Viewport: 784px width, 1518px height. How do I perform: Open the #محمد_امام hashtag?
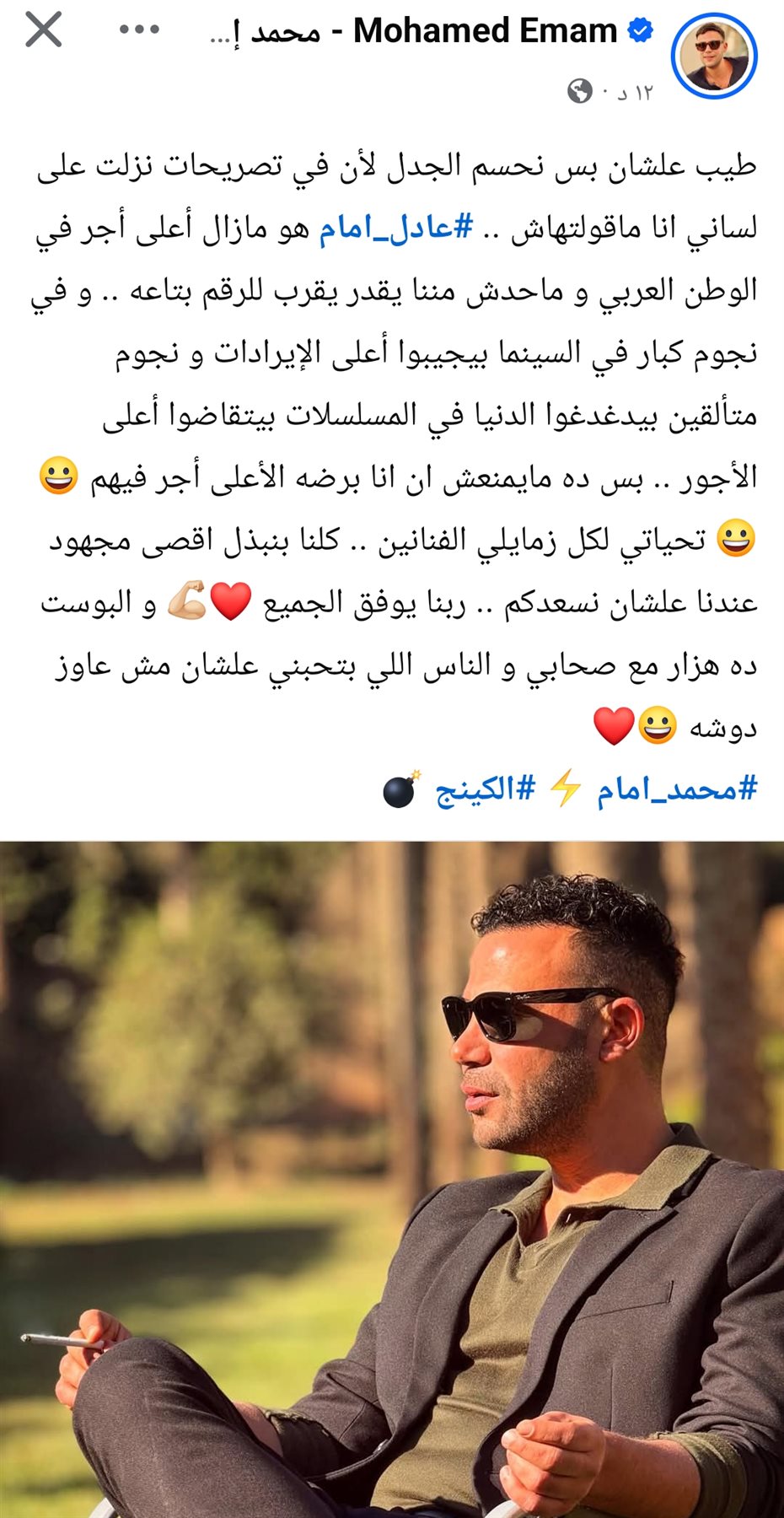click(x=677, y=789)
